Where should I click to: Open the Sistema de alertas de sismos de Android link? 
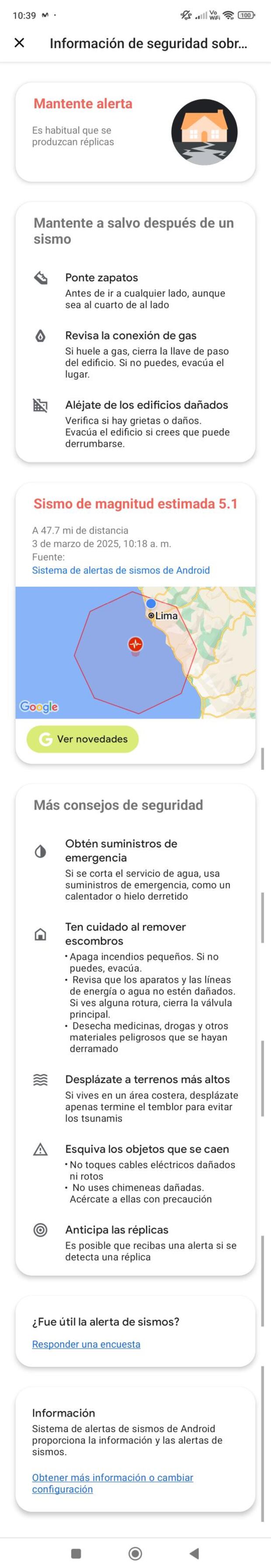(121, 570)
